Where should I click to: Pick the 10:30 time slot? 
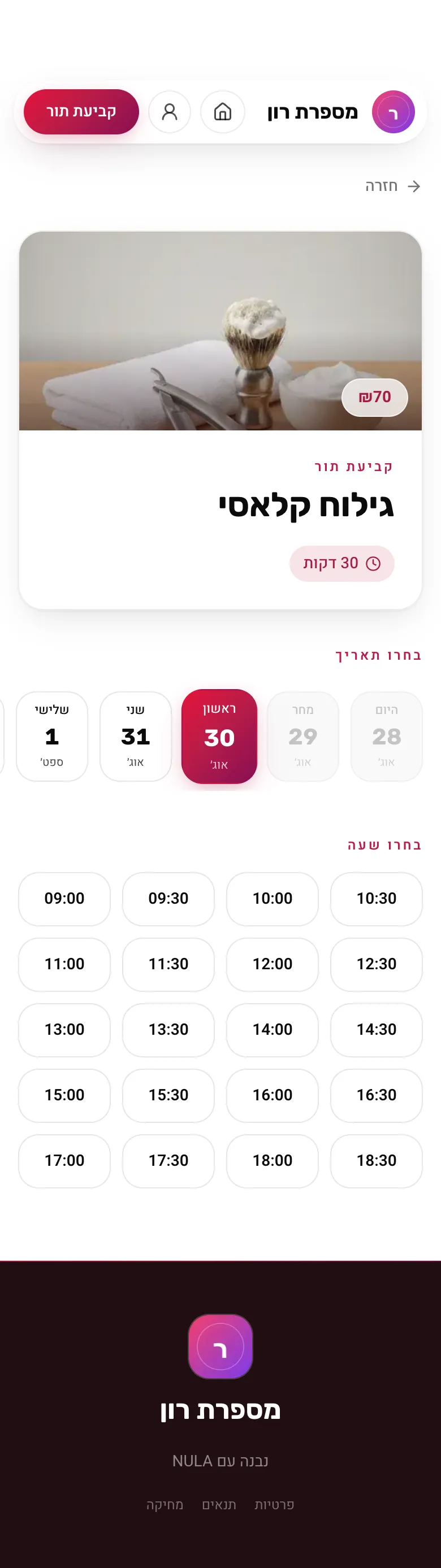click(377, 899)
